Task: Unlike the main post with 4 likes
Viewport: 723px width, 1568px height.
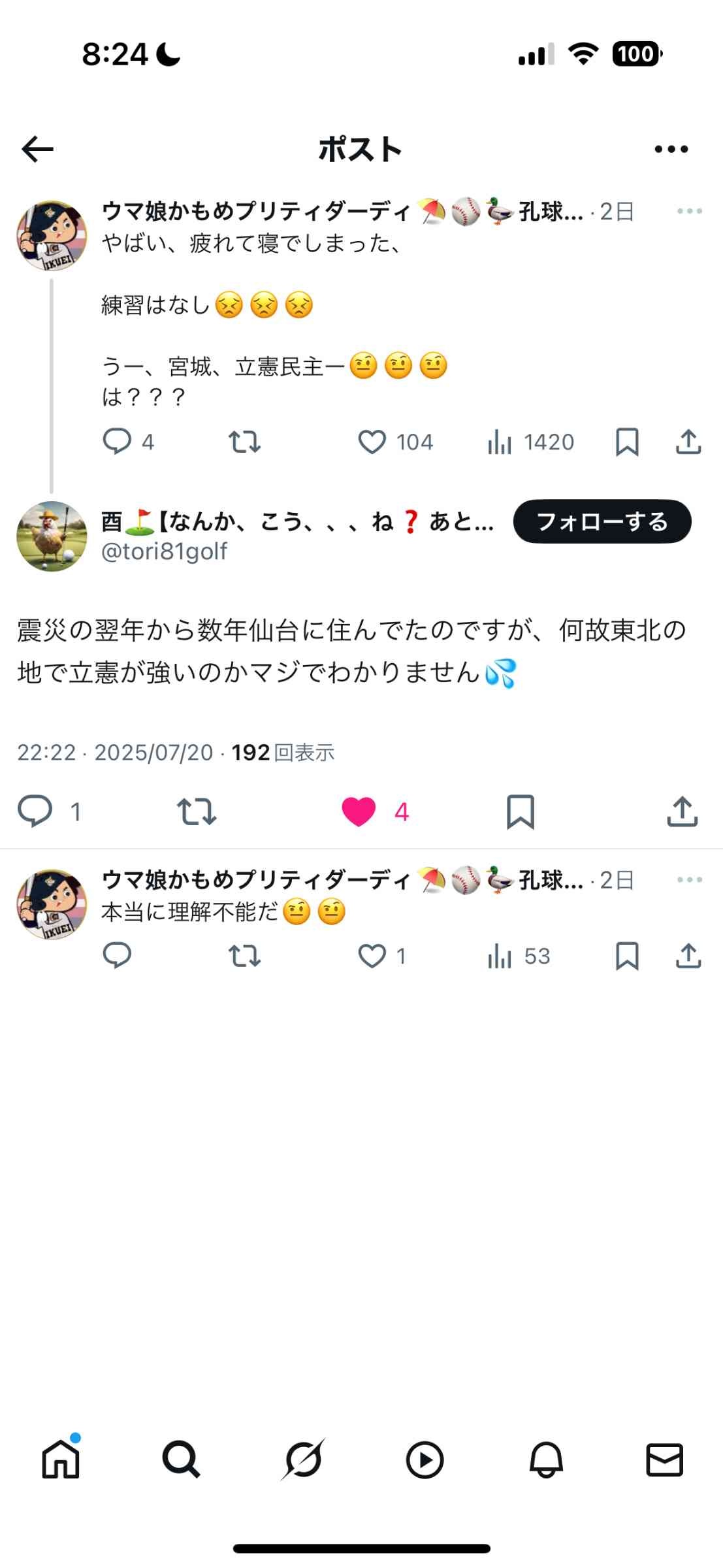Action: pyautogui.click(x=359, y=811)
